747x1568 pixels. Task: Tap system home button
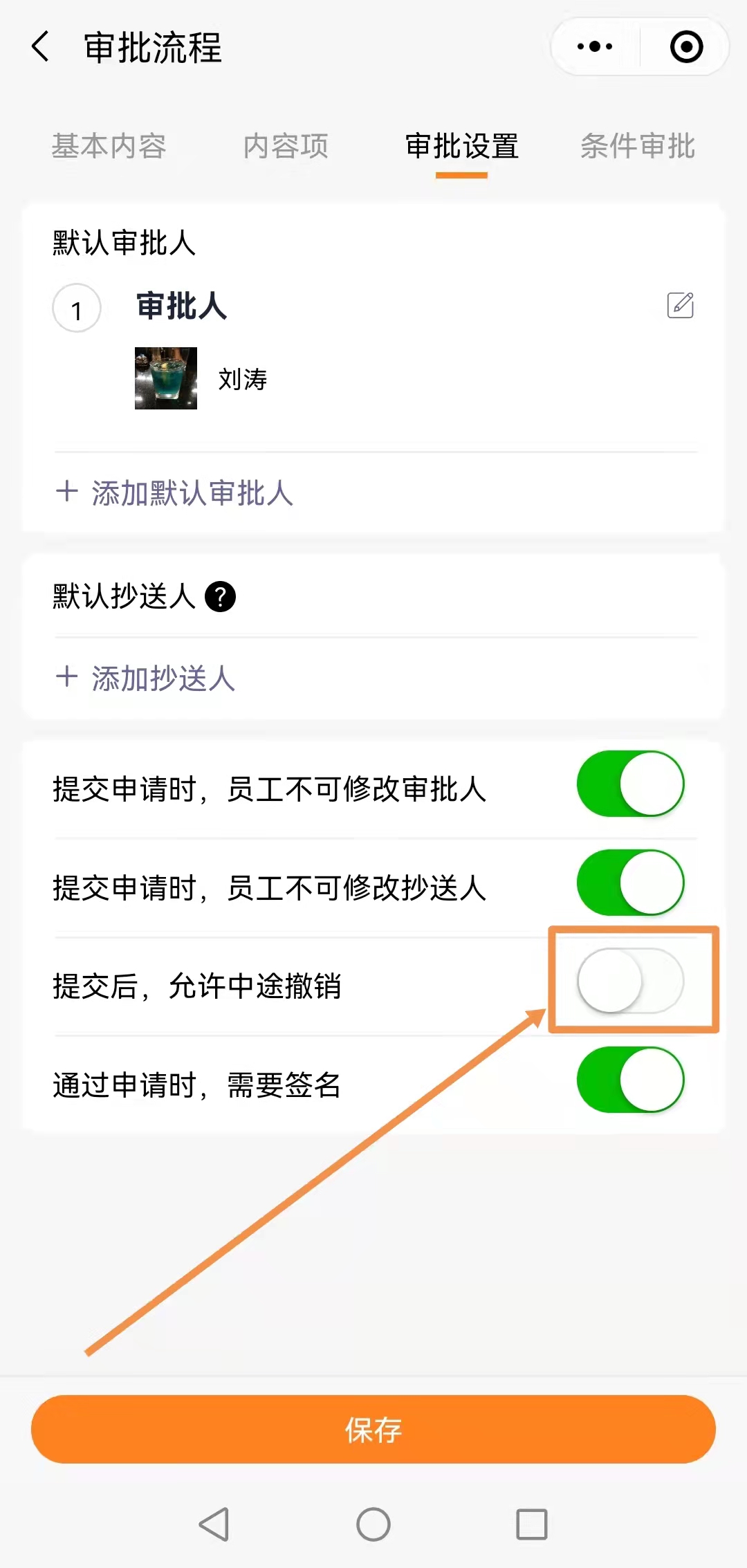click(373, 1524)
